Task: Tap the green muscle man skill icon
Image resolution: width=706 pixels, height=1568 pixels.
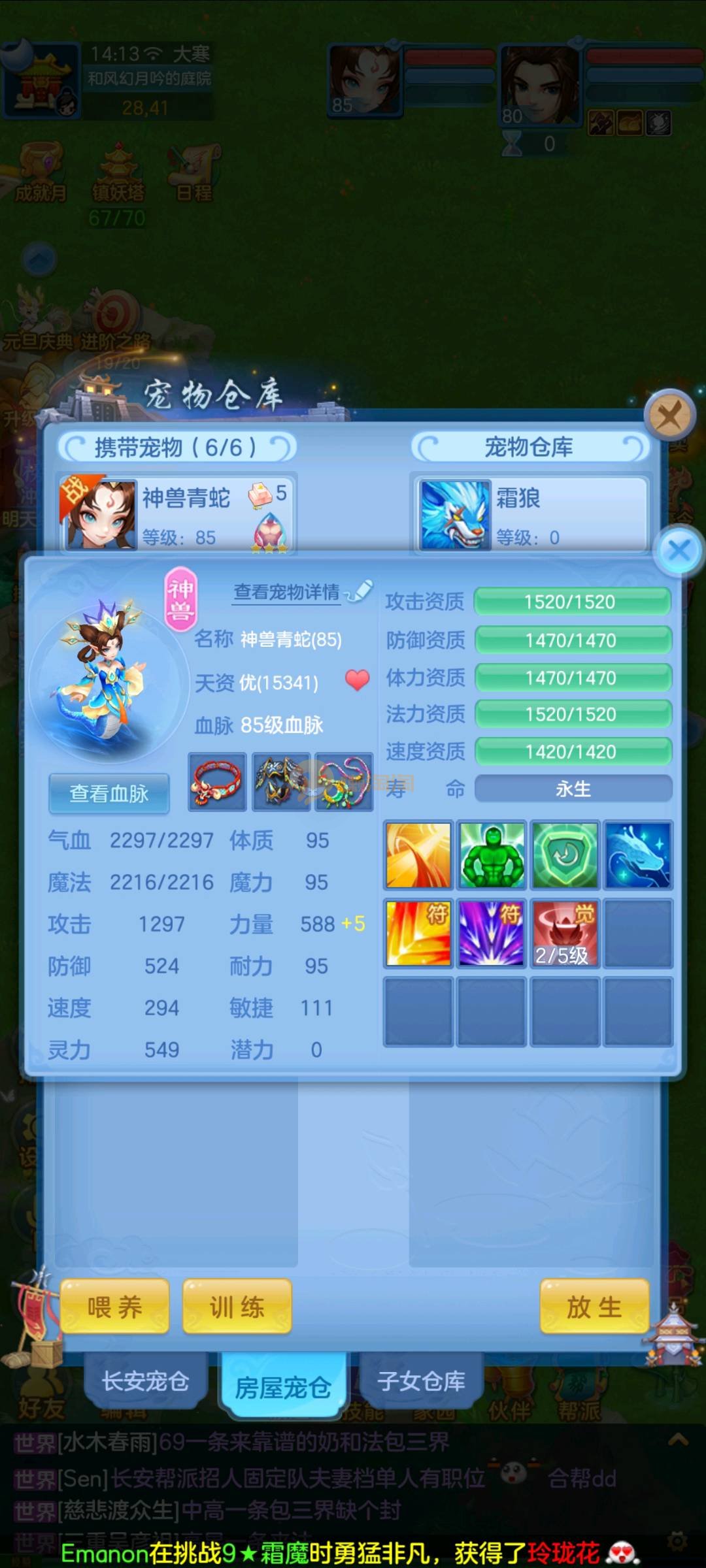Action: [492, 855]
